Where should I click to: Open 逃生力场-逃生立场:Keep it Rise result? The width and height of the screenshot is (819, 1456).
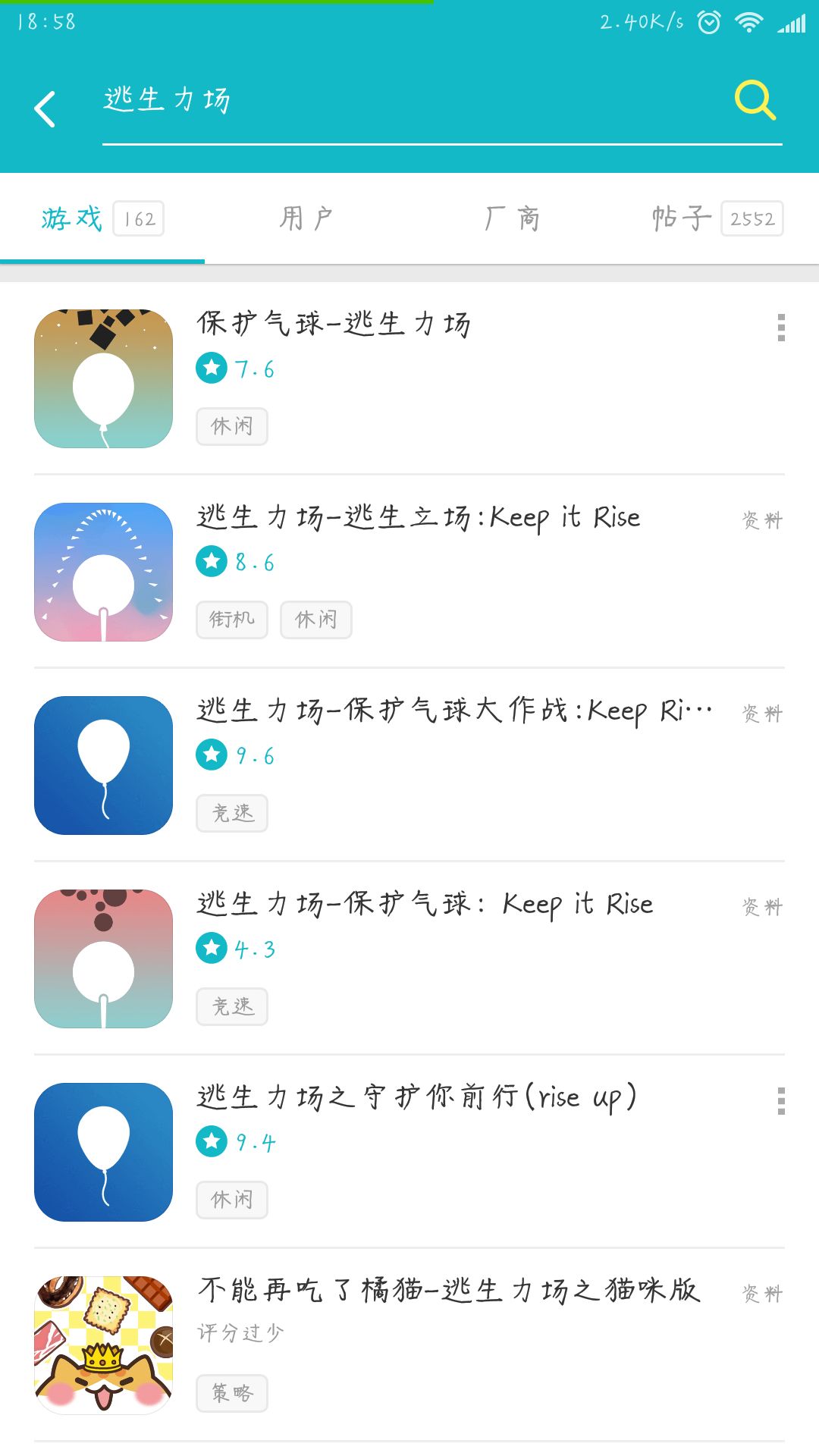click(x=419, y=517)
